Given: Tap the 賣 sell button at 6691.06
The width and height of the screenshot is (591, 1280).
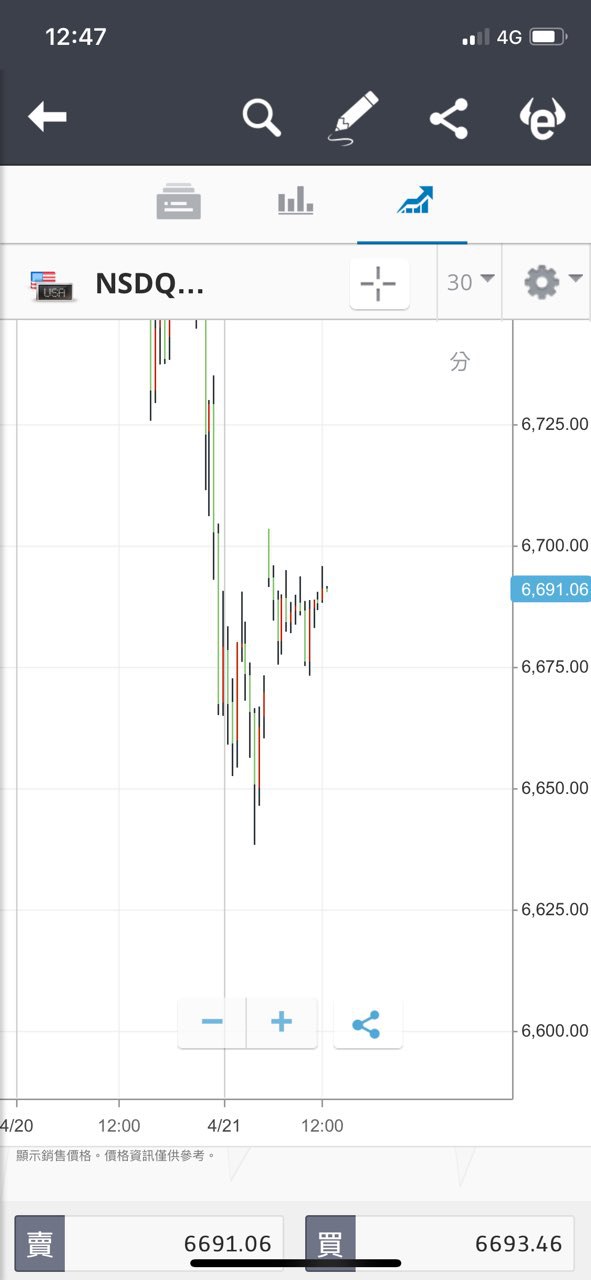Looking at the screenshot, I should click(x=150, y=1243).
